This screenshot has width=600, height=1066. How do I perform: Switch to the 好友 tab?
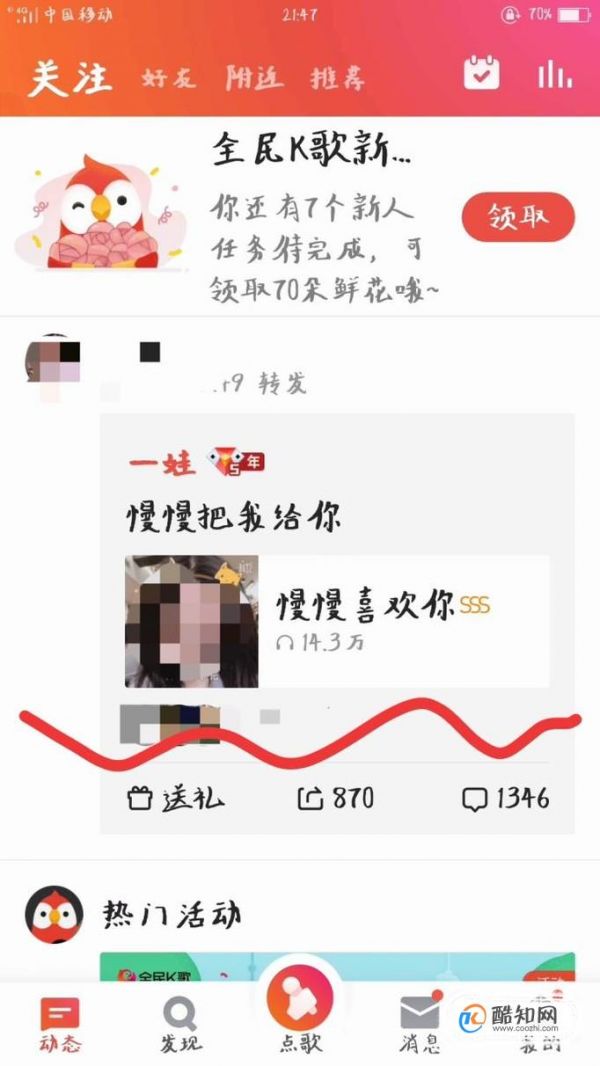tap(168, 78)
